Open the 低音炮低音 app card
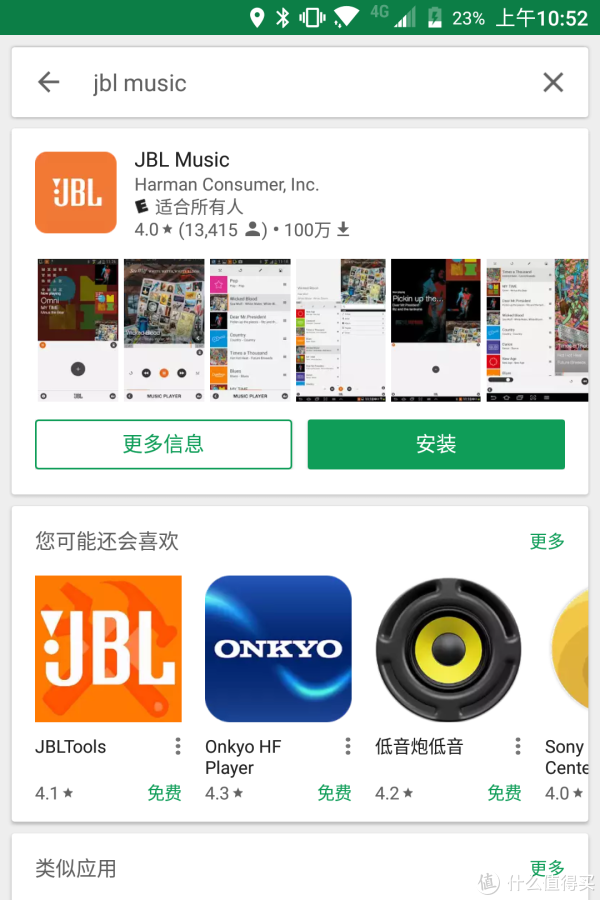 pos(448,650)
